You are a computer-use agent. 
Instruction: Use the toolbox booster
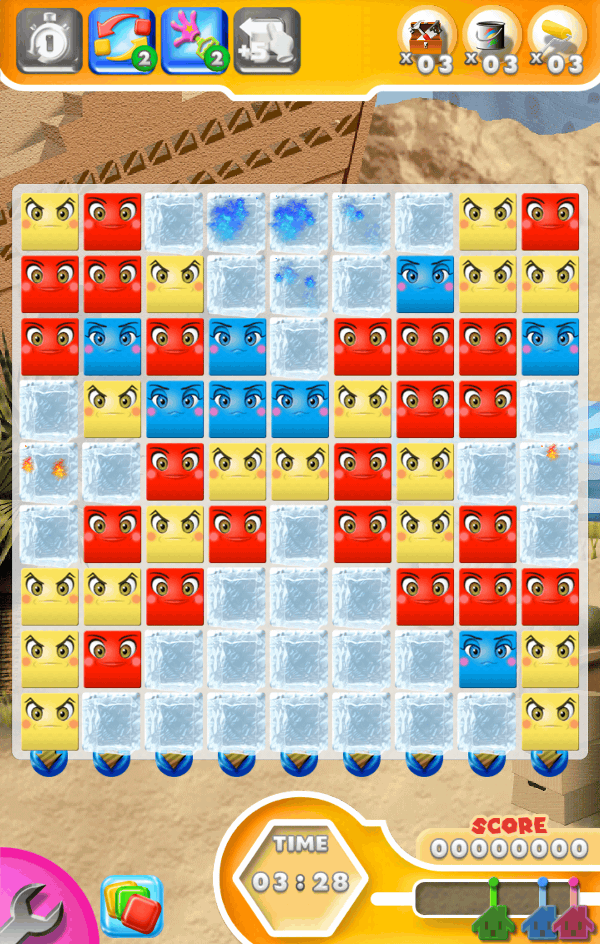pos(429,40)
